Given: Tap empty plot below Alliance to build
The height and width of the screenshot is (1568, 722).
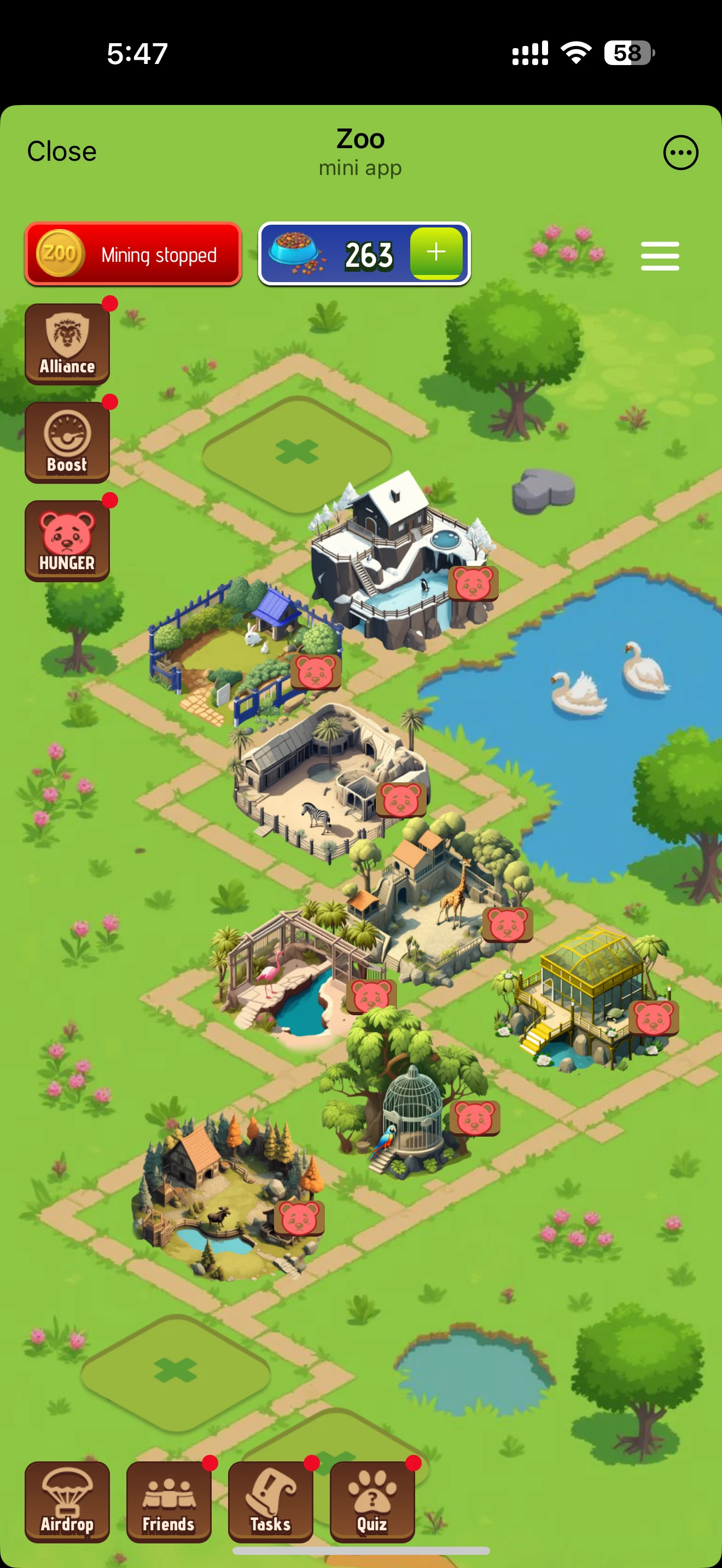Looking at the screenshot, I should tap(297, 452).
